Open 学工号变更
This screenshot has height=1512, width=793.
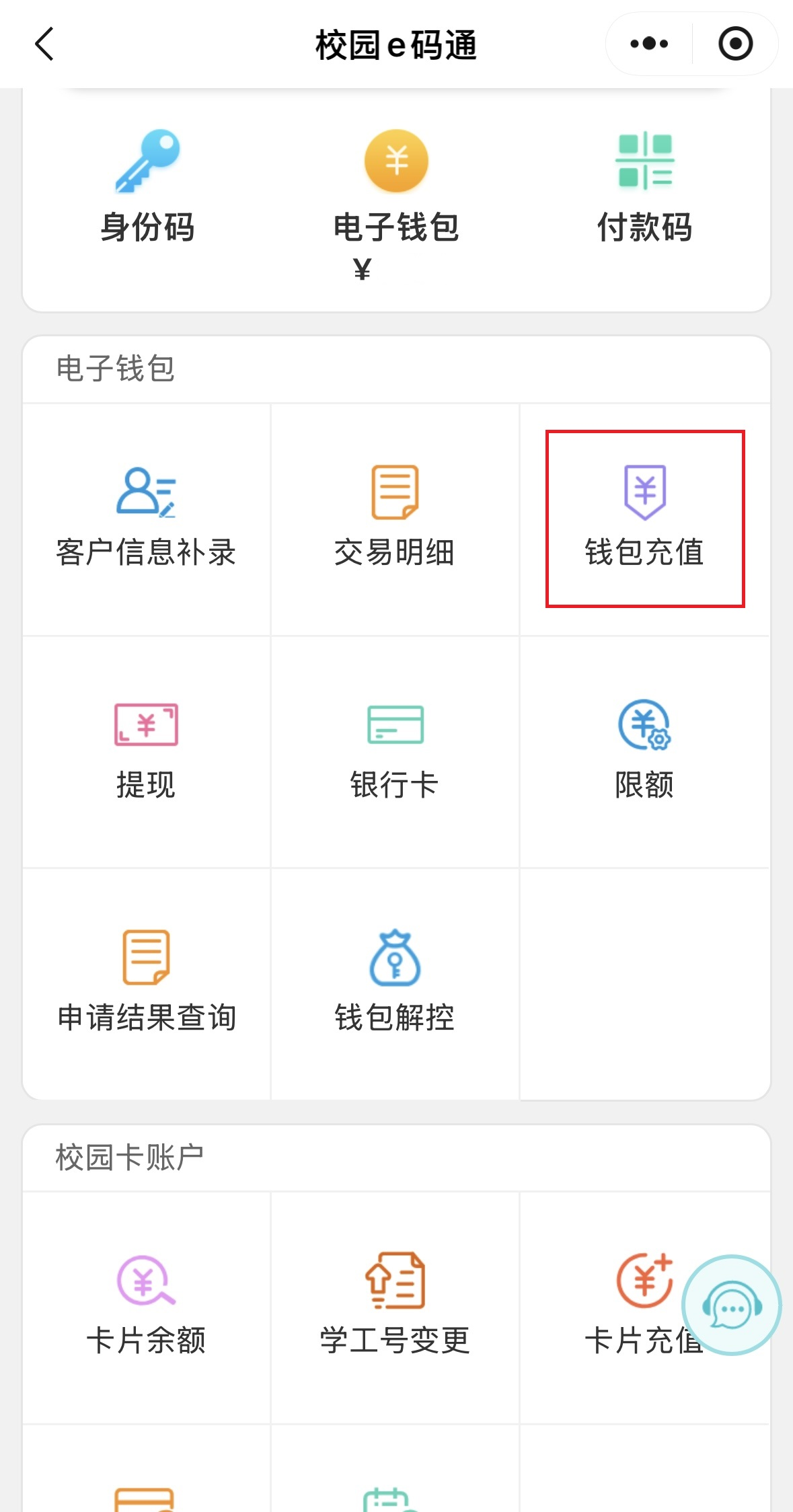coord(395,1307)
